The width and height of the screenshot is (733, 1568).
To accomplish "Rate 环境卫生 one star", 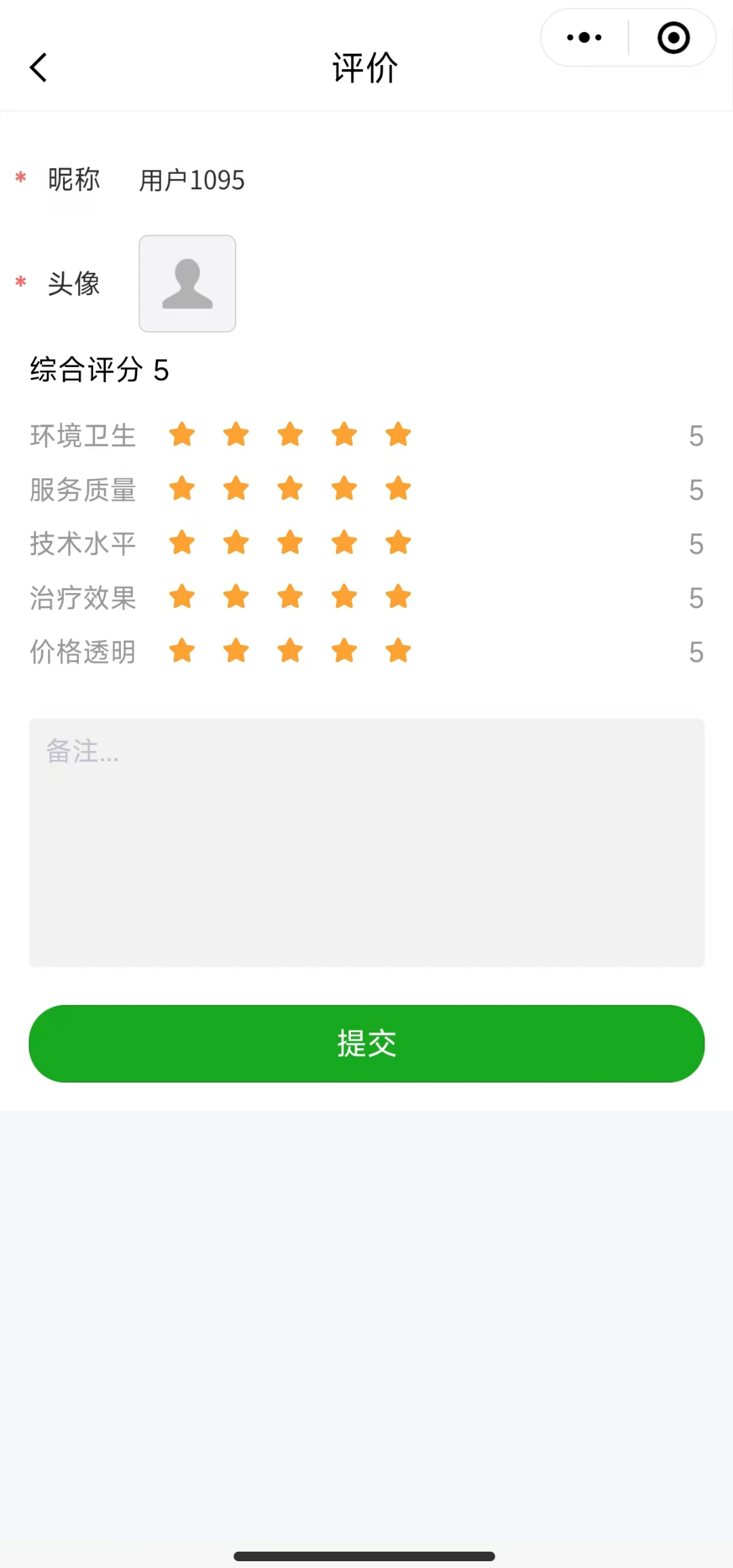I will (182, 435).
